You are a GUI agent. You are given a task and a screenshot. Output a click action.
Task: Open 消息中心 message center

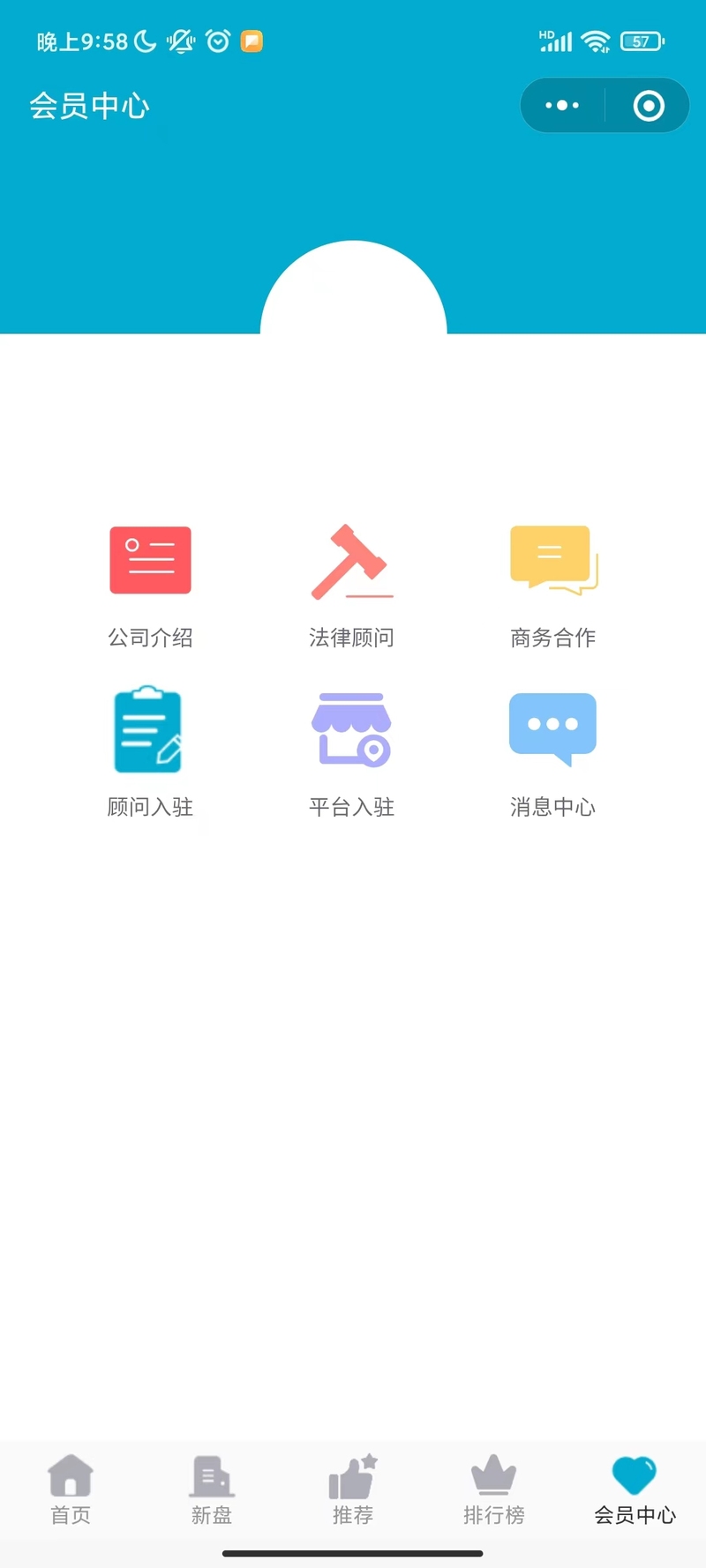pos(553,751)
